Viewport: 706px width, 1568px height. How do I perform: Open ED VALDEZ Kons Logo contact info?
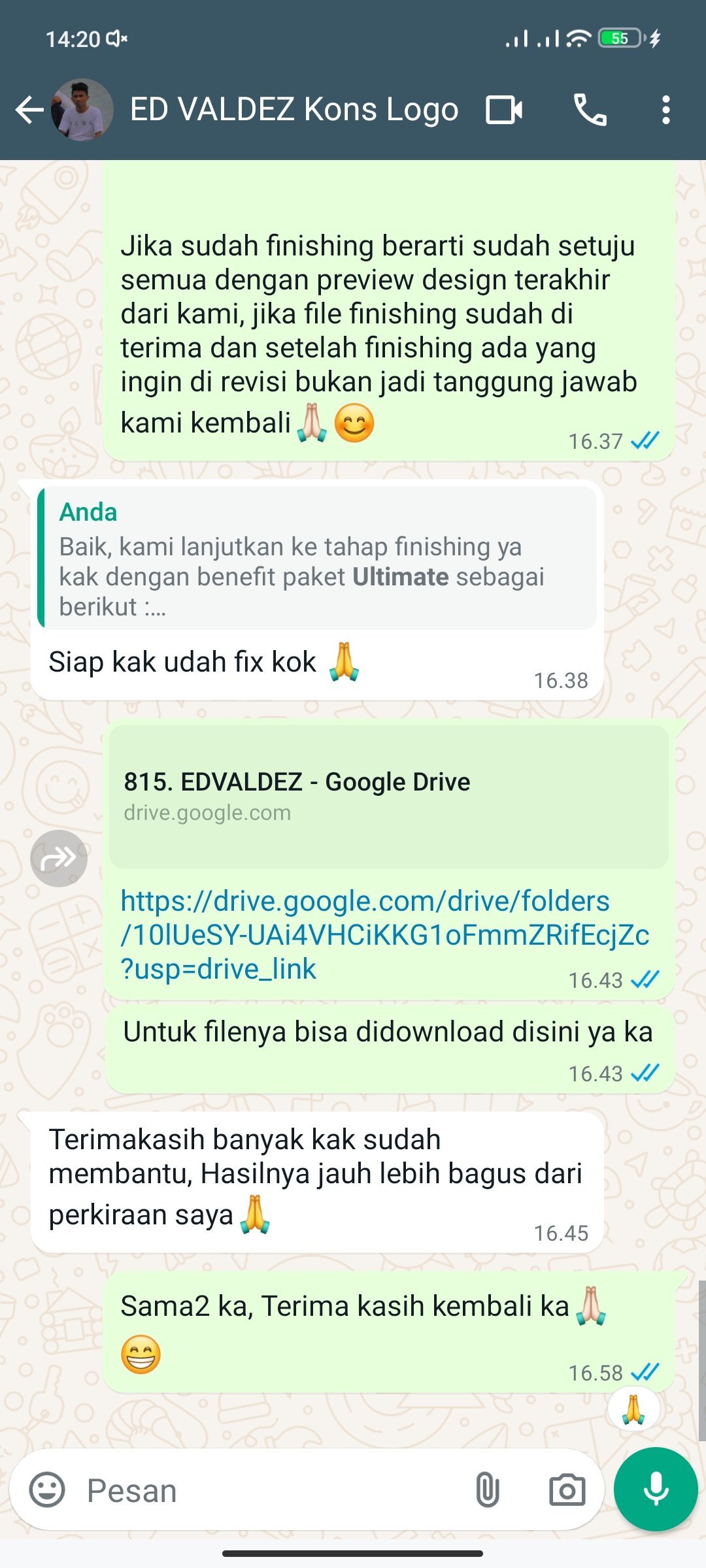(x=294, y=110)
